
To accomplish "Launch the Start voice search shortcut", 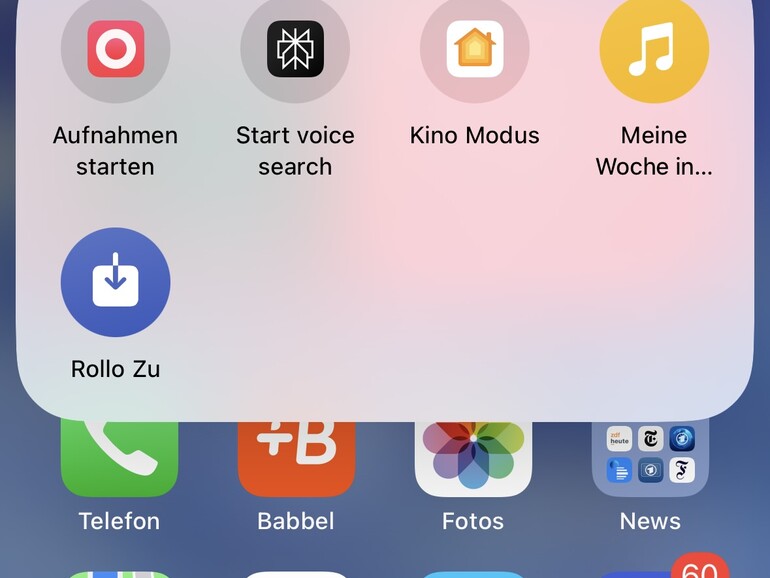I will [295, 49].
